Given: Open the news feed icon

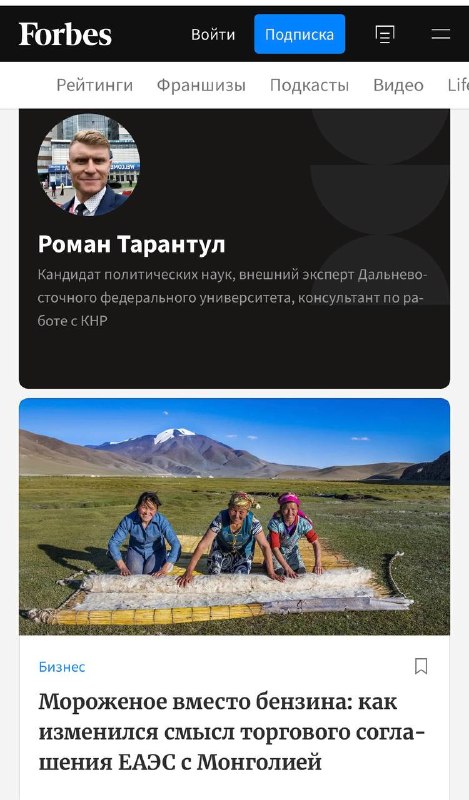Looking at the screenshot, I should 385,34.
